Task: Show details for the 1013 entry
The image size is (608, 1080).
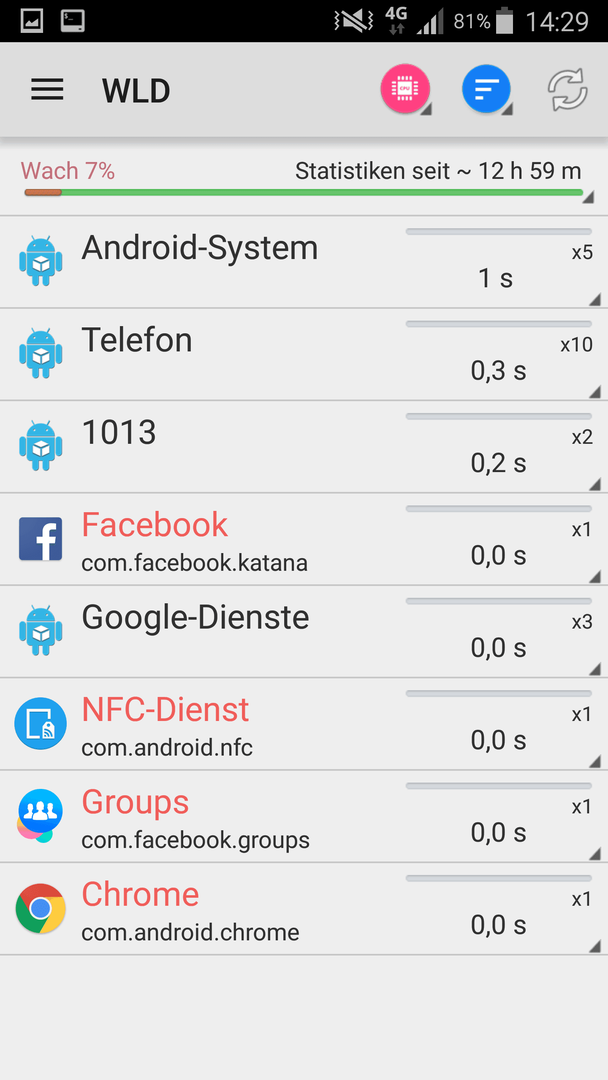Action: (304, 446)
